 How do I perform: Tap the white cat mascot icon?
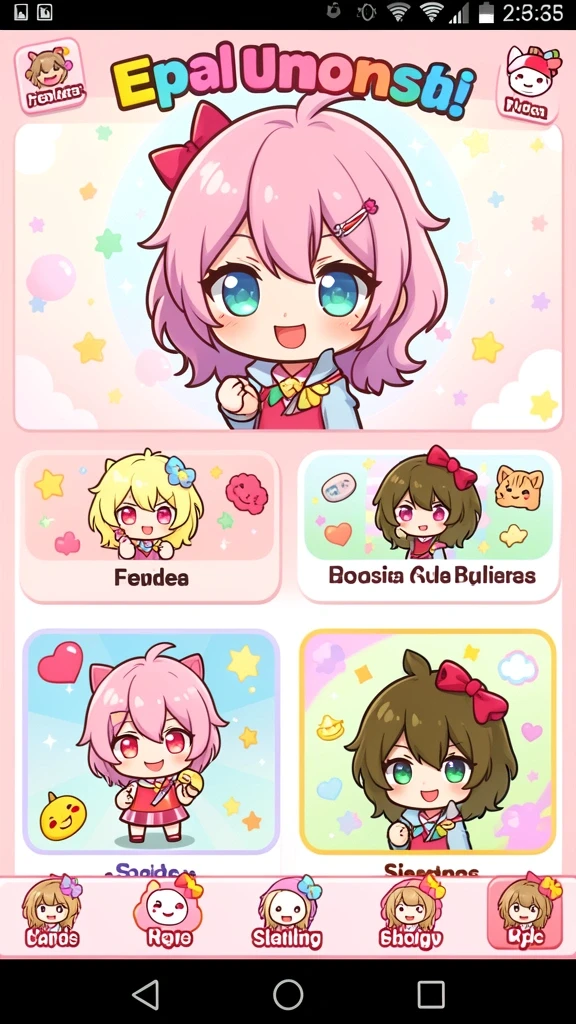click(528, 83)
